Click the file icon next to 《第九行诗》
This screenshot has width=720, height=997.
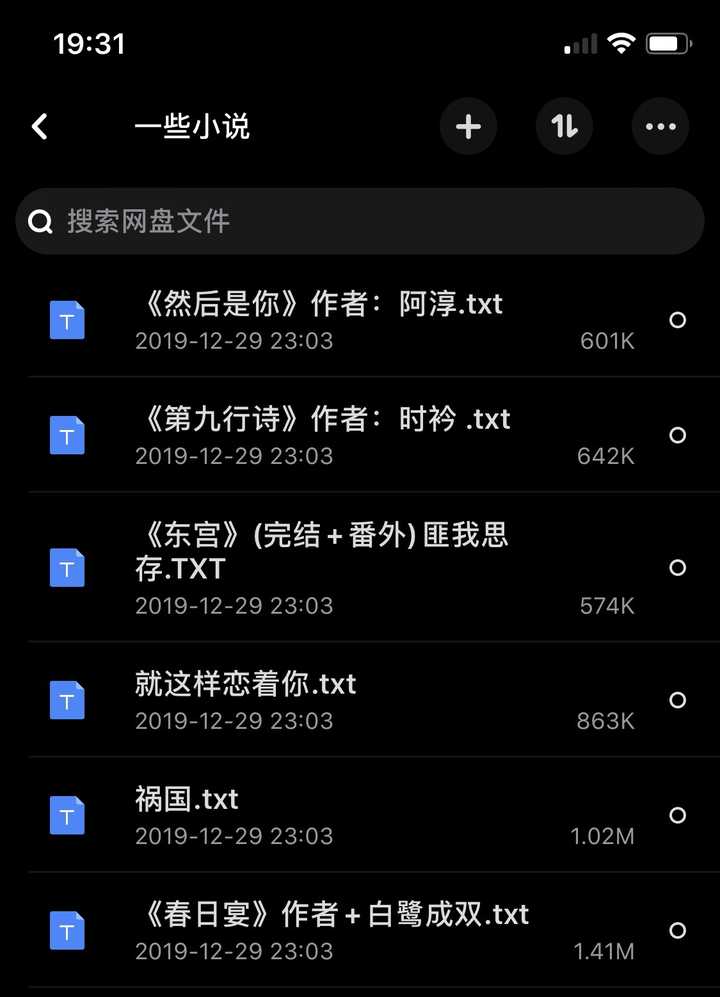(66, 435)
